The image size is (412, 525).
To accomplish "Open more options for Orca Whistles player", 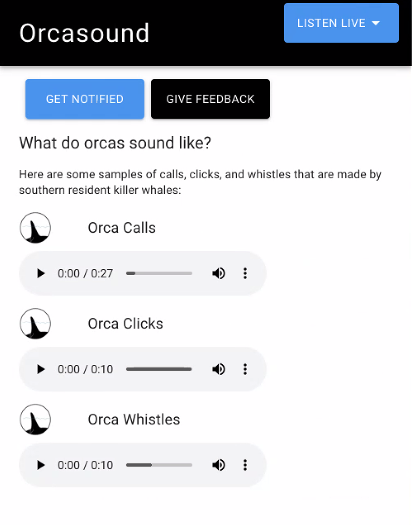I will [x=245, y=465].
